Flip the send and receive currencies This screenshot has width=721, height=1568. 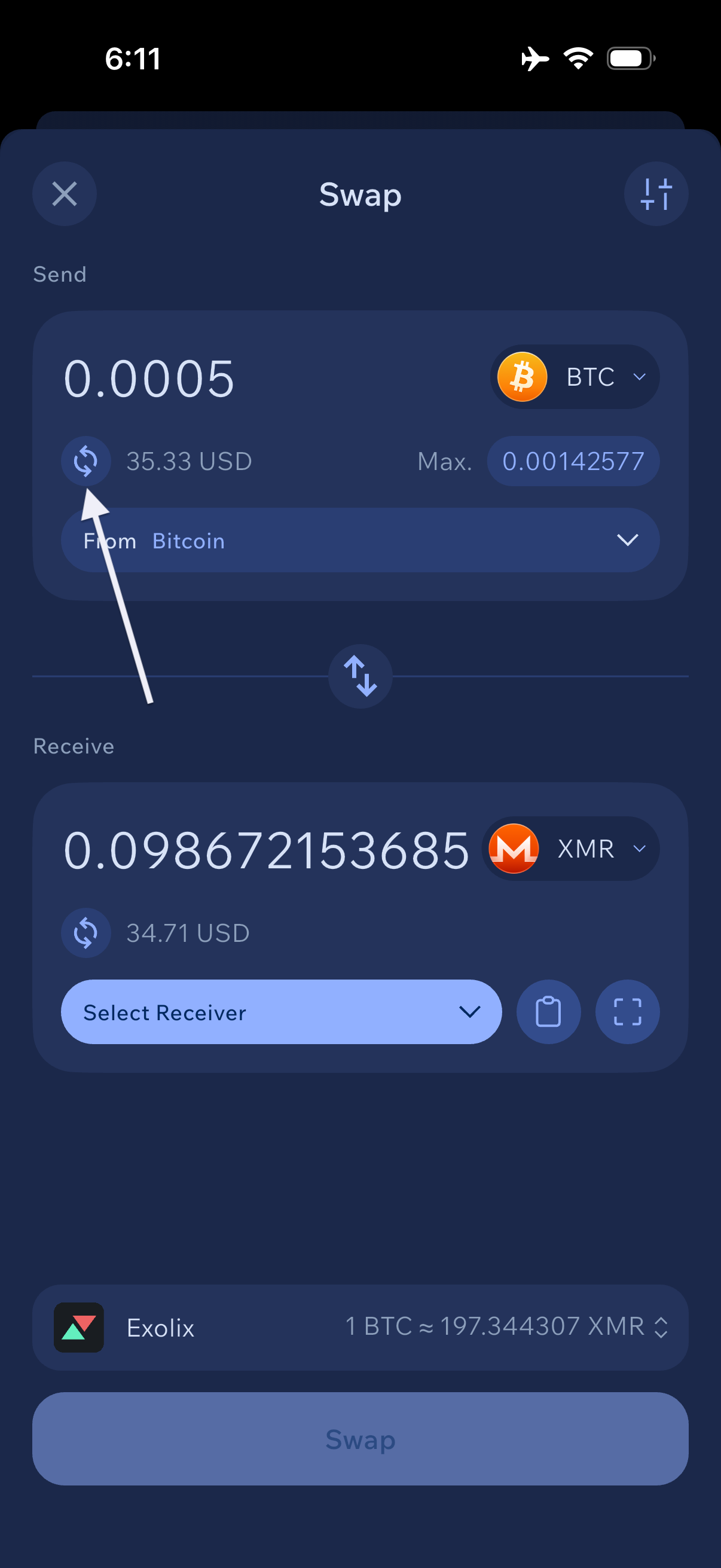360,676
